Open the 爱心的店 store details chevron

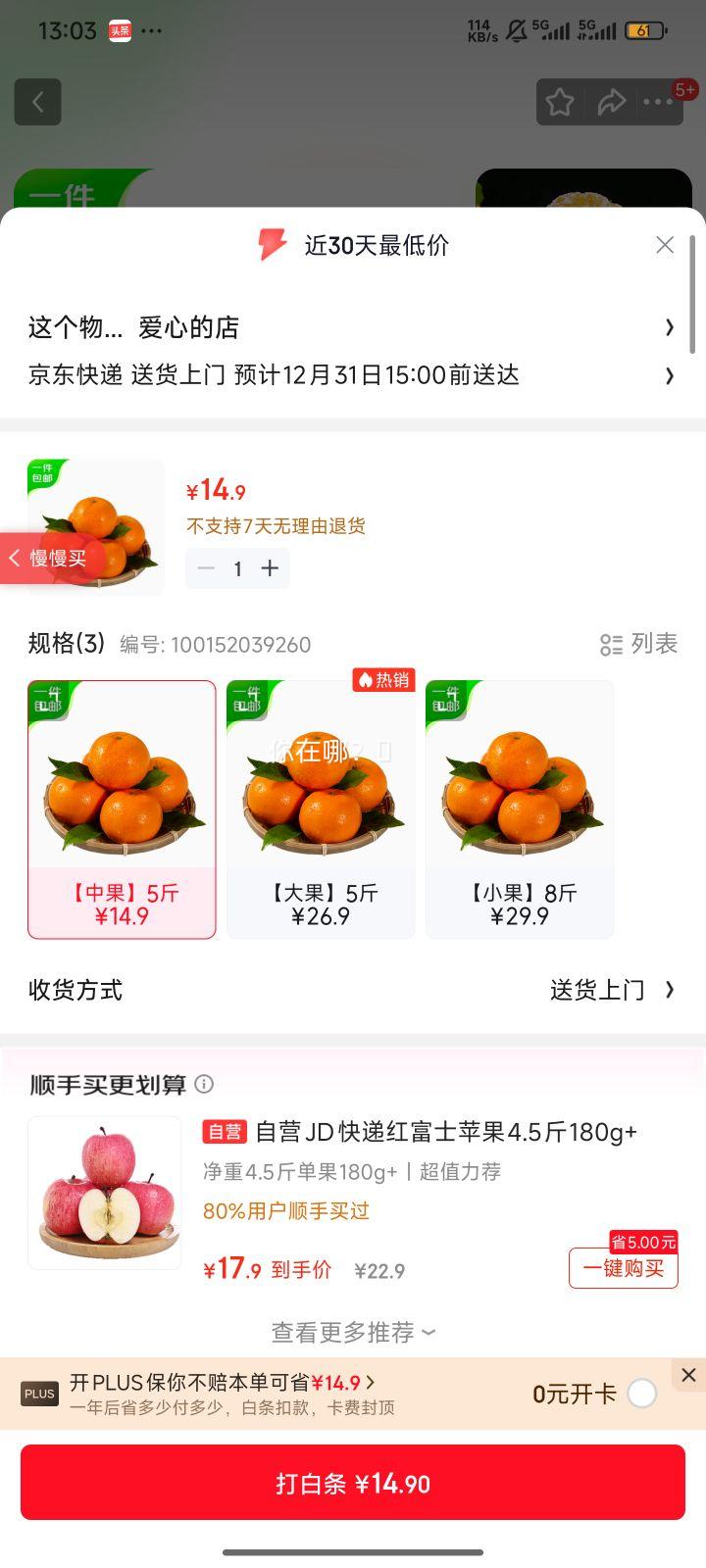[x=670, y=327]
